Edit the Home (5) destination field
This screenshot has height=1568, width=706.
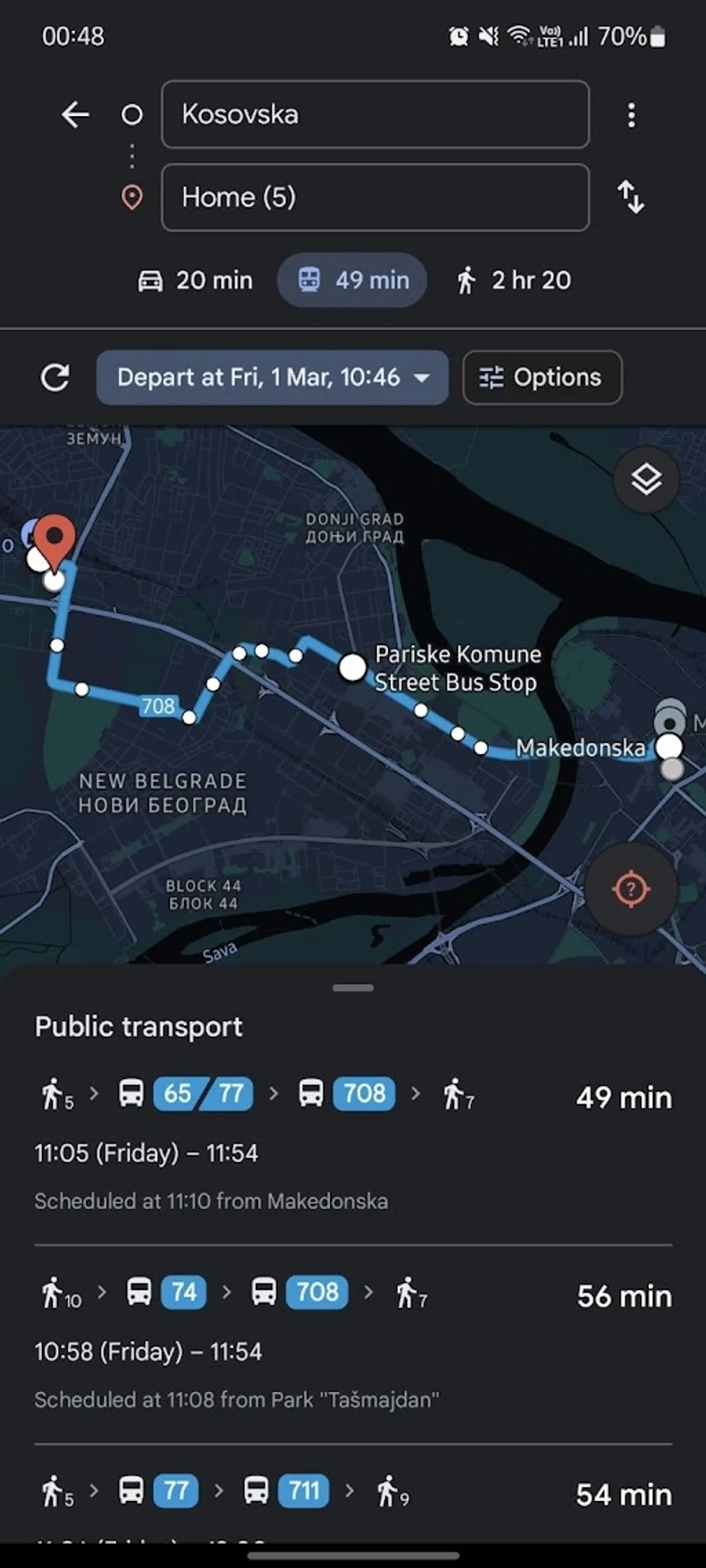click(x=374, y=197)
